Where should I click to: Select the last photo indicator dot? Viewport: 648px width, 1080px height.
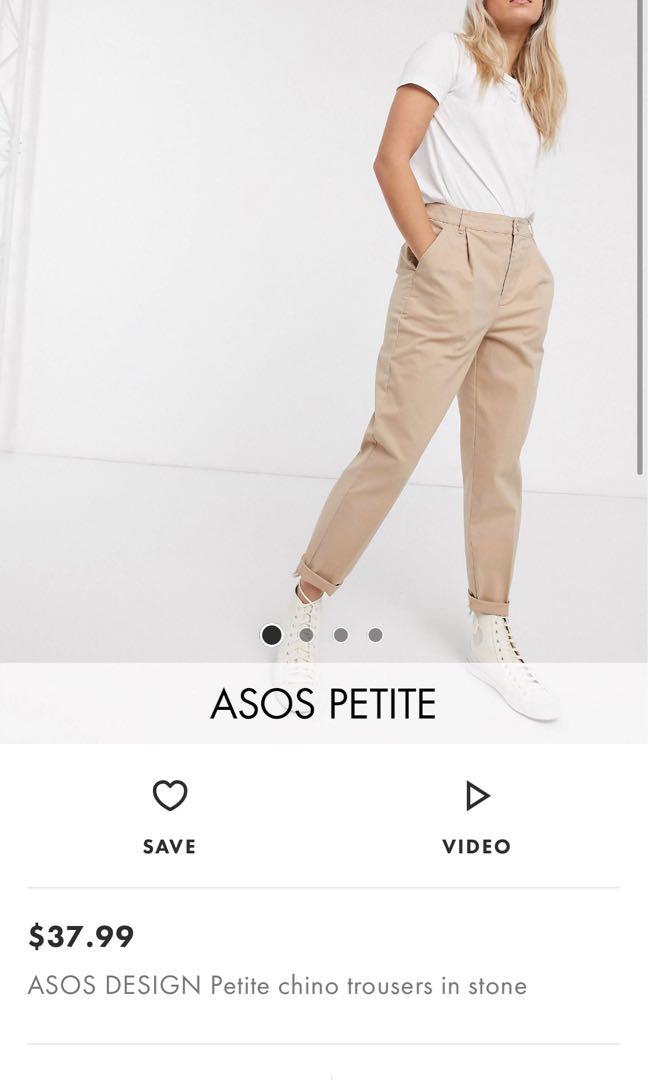click(x=375, y=635)
